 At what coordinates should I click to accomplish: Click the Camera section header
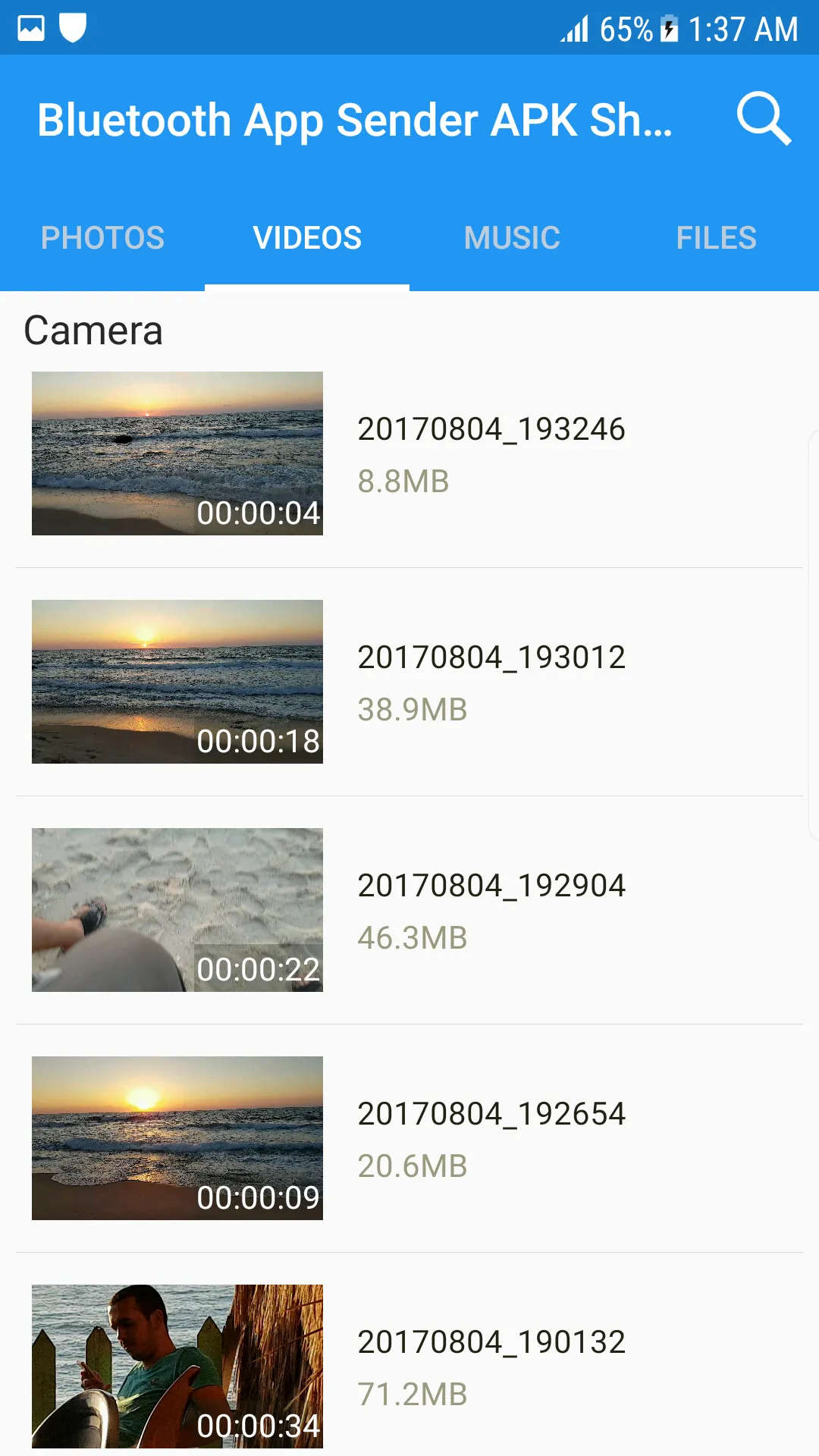click(x=93, y=330)
